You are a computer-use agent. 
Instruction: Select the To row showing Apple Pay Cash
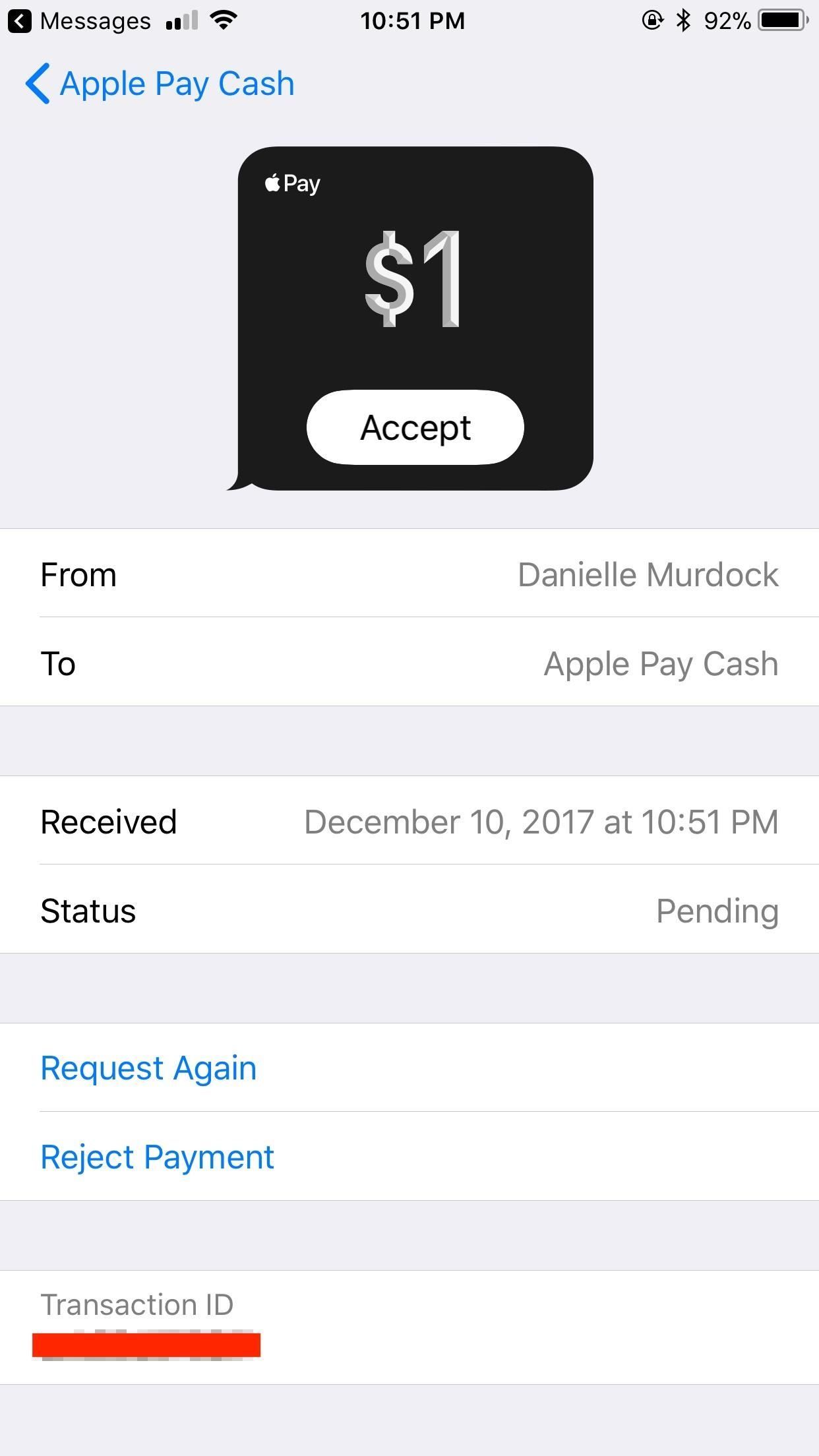coord(409,663)
